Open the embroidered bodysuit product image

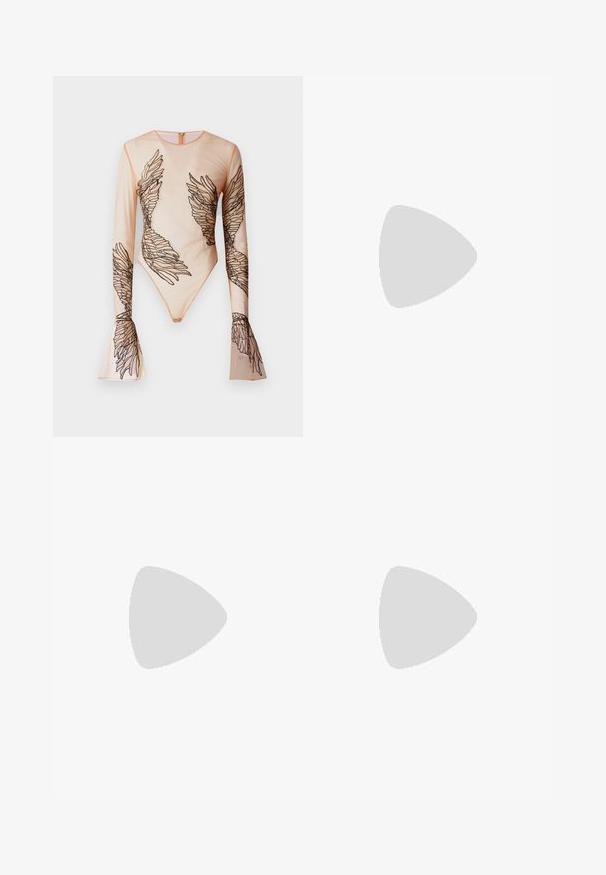click(177, 256)
